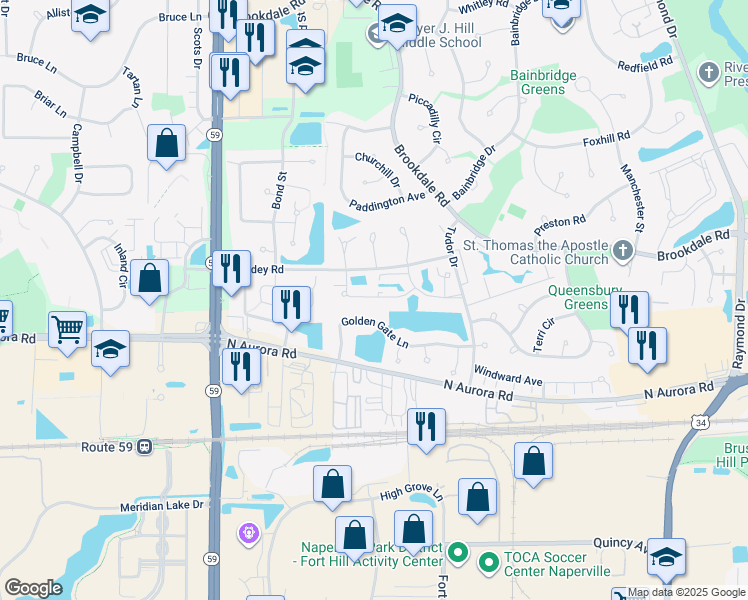Viewport: 748px width, 600px height.
Task: Open the school marker near Quincy Ave
Action: coord(666,560)
